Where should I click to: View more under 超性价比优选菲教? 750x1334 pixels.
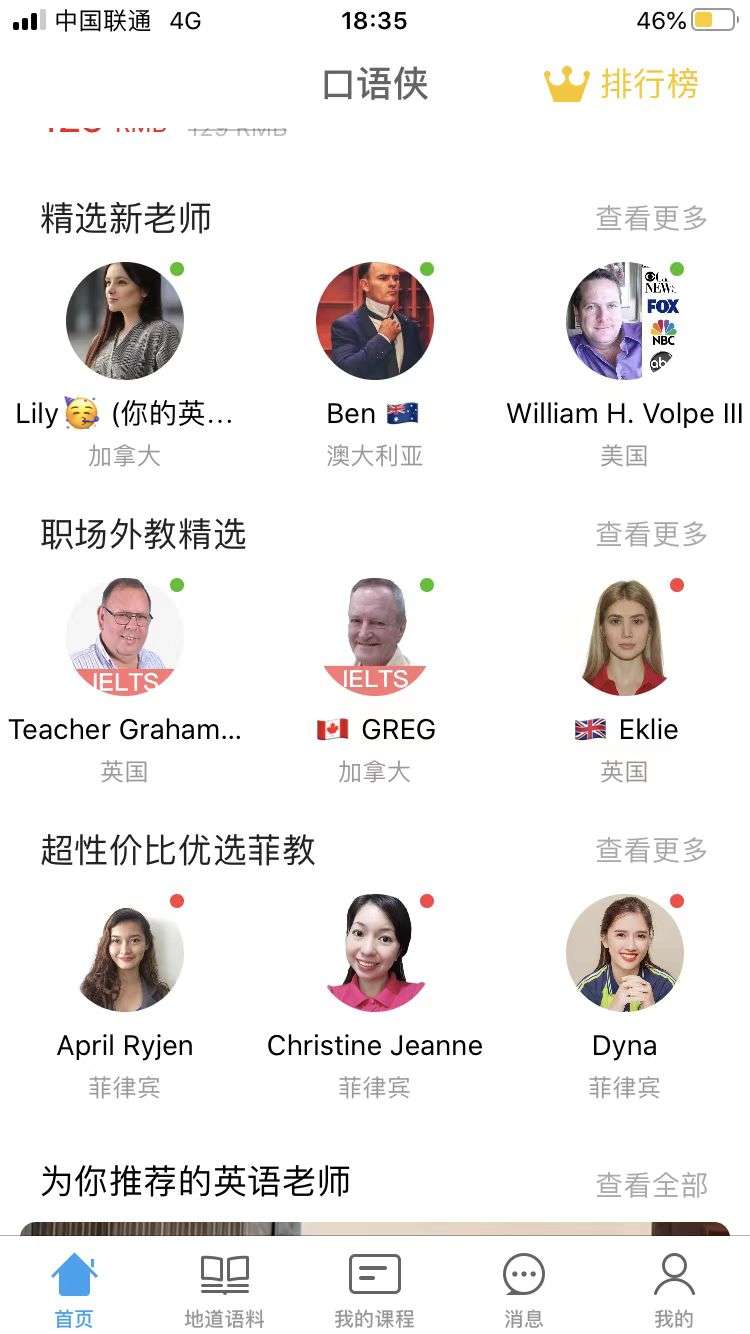click(x=651, y=851)
